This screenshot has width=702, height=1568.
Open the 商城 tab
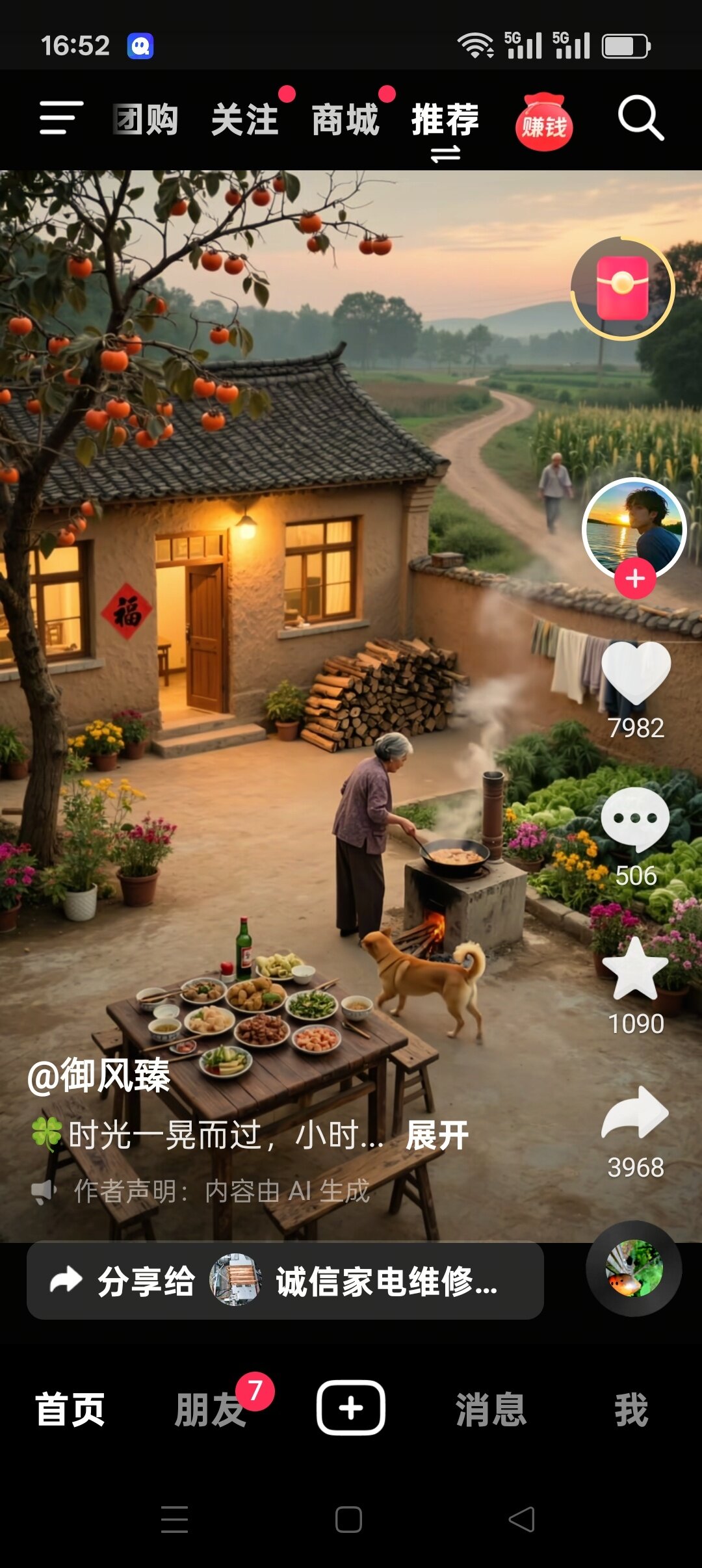[345, 120]
